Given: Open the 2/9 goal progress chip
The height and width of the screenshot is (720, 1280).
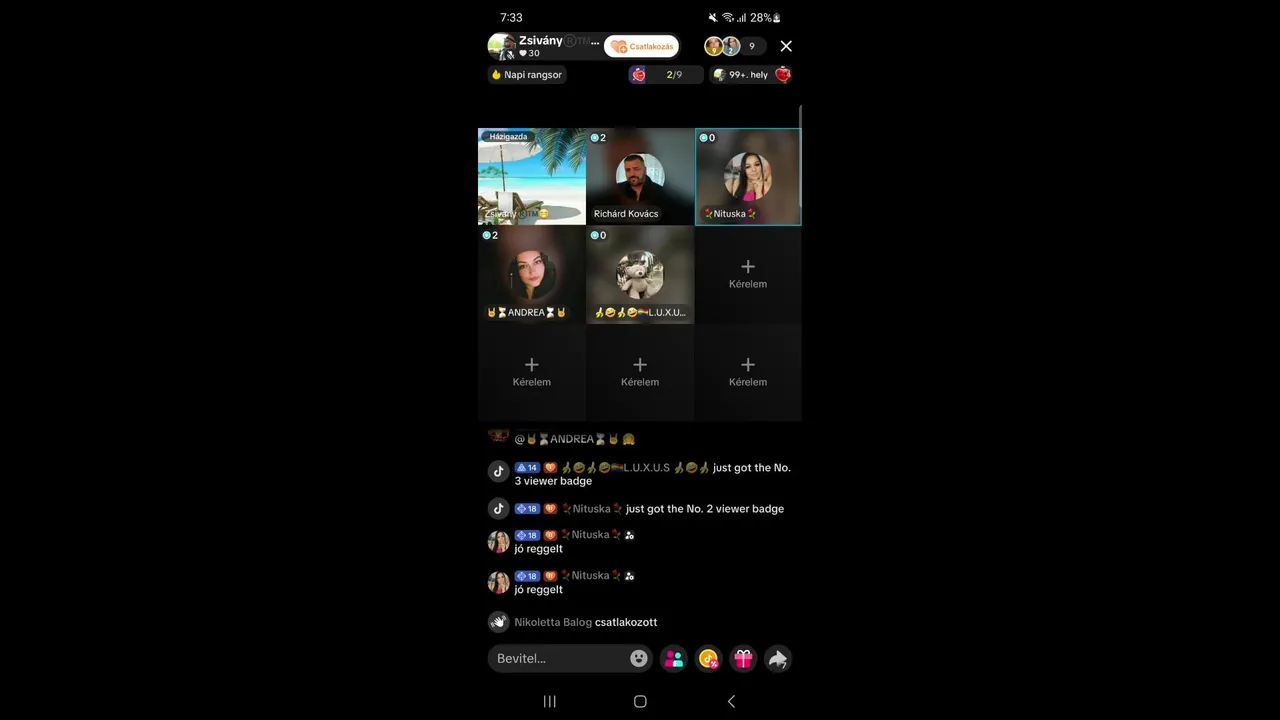Looking at the screenshot, I should 663,75.
